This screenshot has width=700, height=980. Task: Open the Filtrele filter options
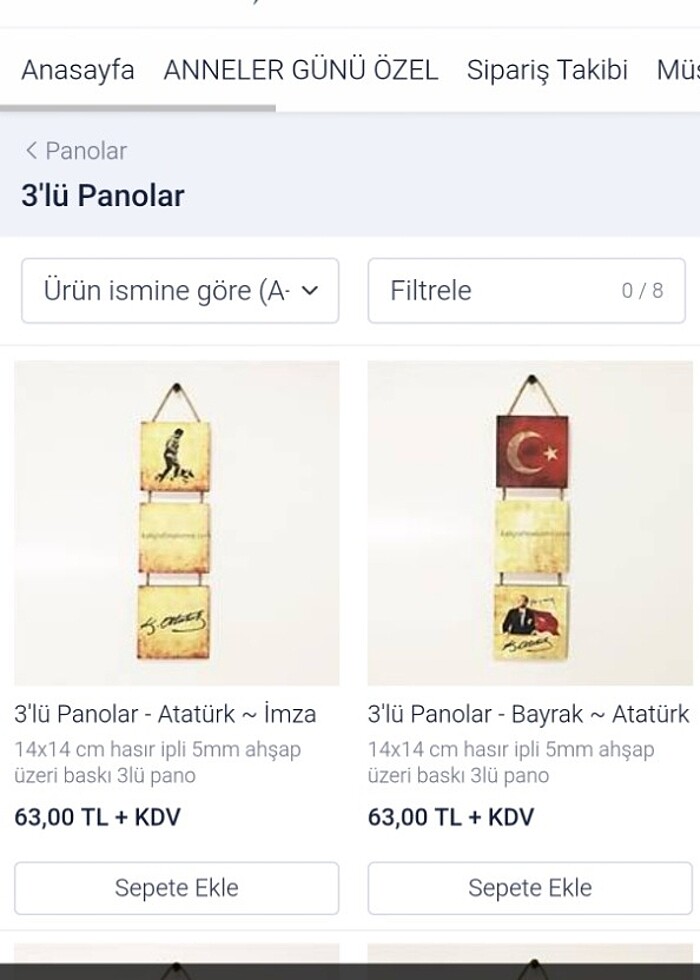coord(526,291)
